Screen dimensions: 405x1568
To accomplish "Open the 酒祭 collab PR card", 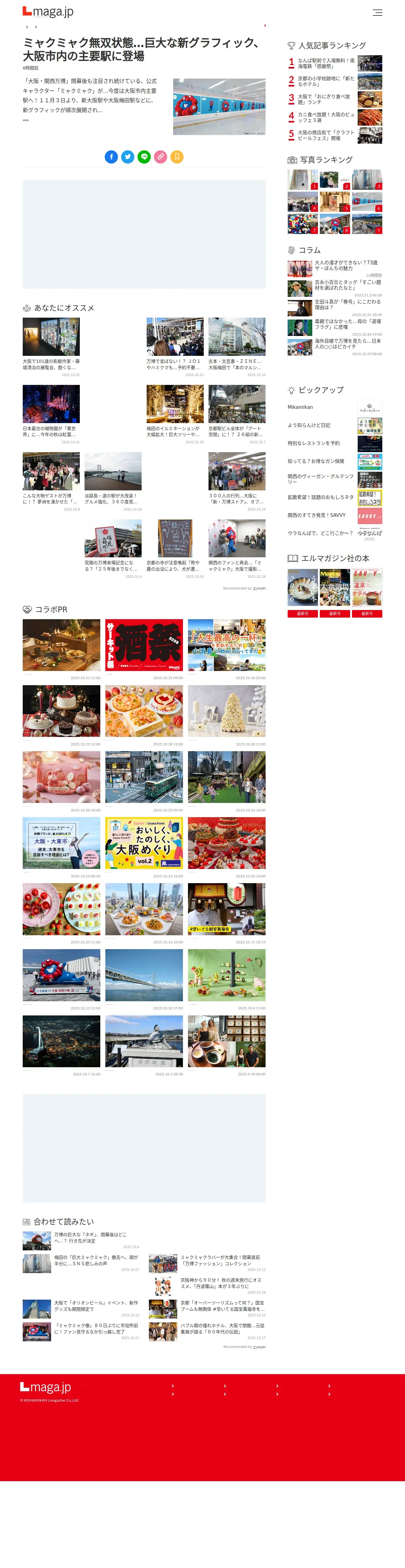I will [x=144, y=645].
